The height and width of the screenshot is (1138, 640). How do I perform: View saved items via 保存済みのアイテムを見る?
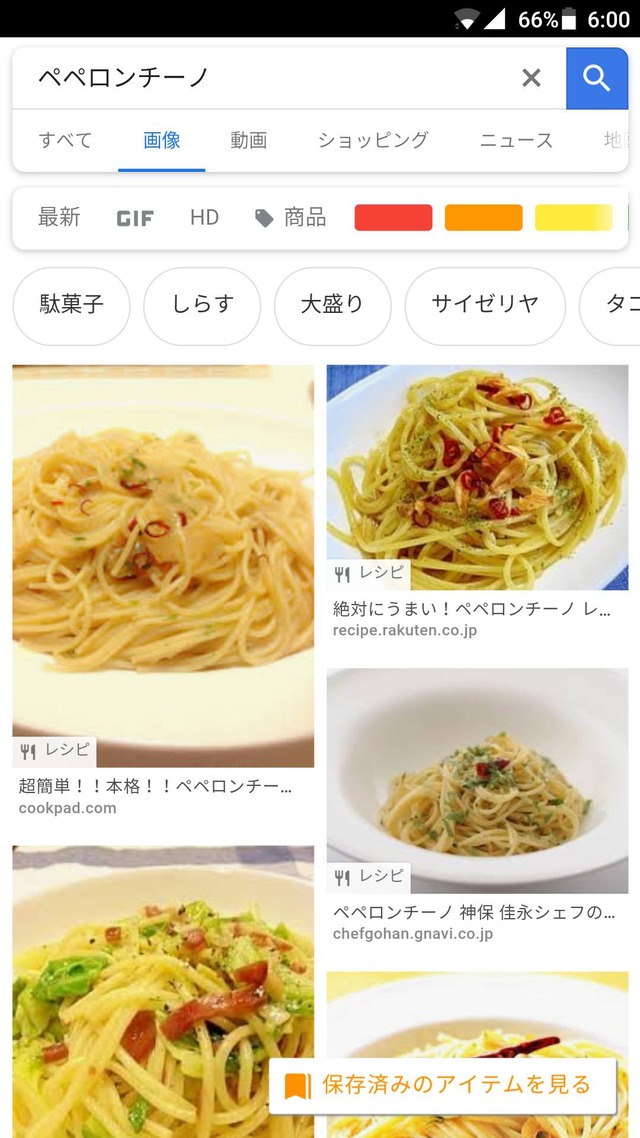click(442, 1085)
